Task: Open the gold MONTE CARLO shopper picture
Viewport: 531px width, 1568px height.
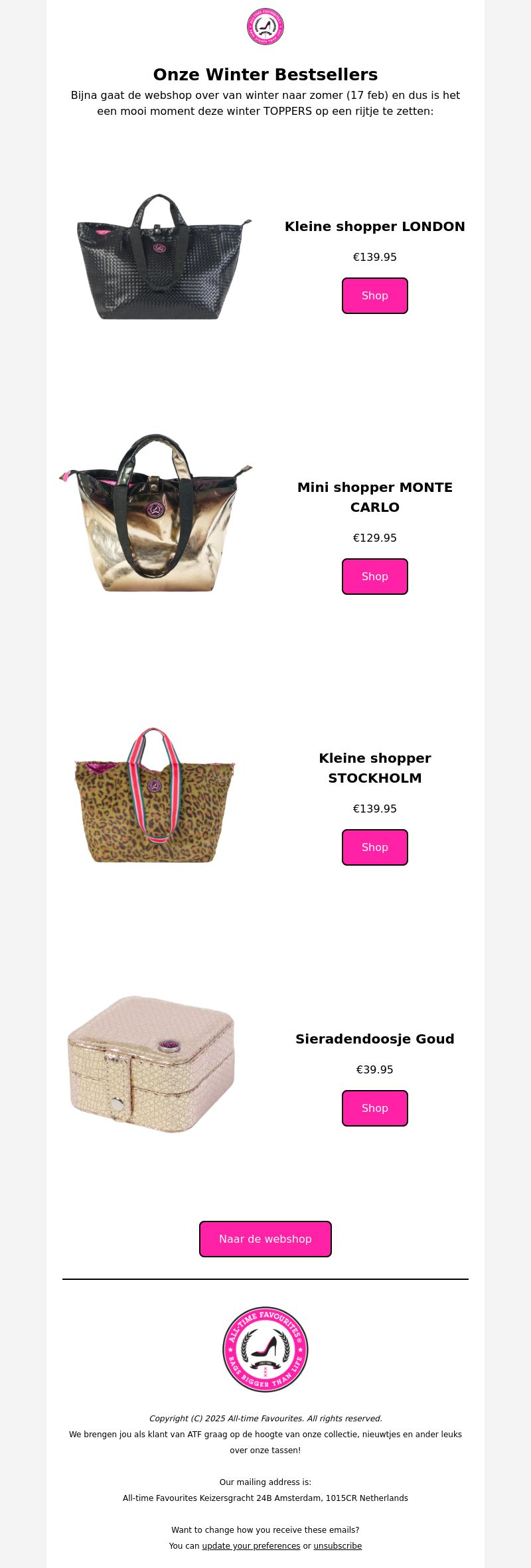Action: coord(156,513)
